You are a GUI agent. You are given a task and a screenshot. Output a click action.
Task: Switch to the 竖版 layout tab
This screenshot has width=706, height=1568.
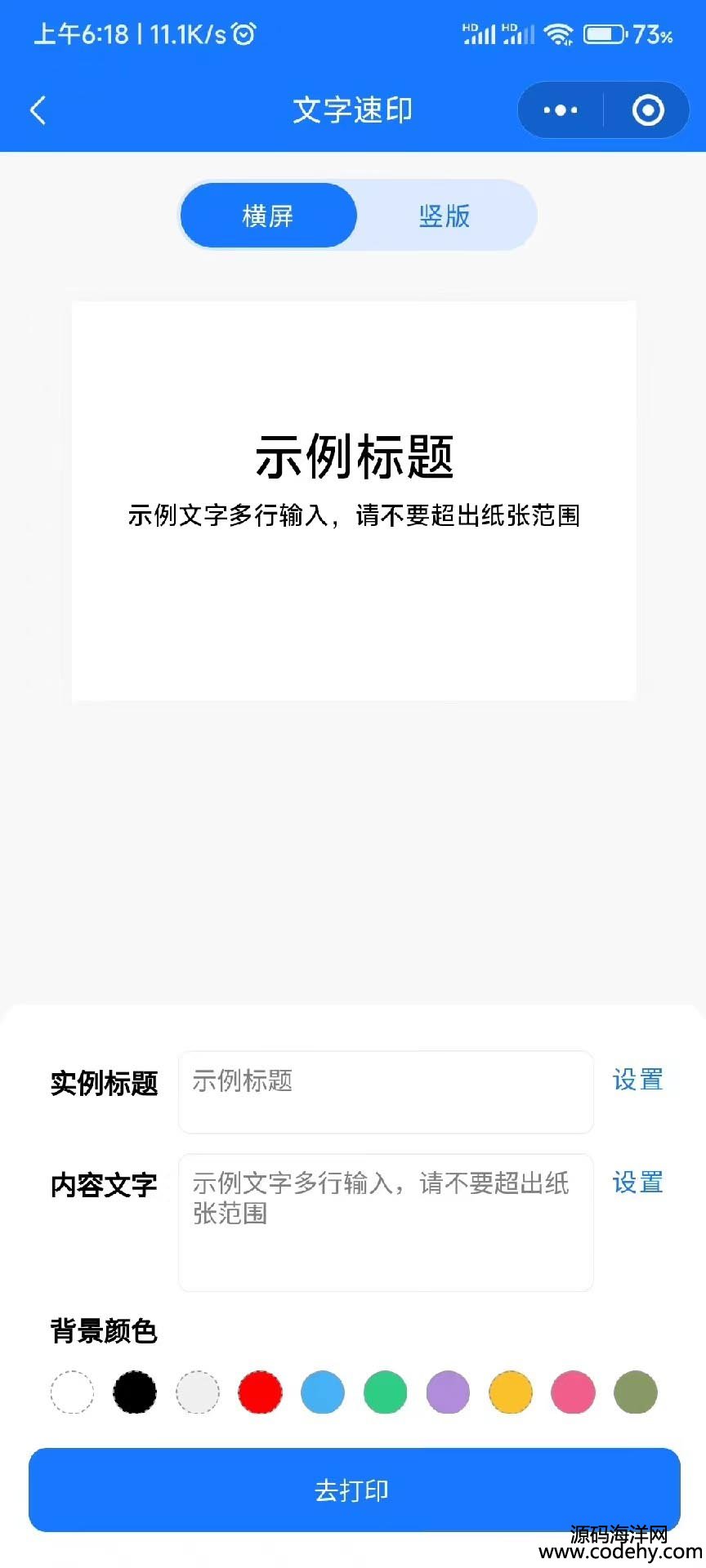coord(445,216)
